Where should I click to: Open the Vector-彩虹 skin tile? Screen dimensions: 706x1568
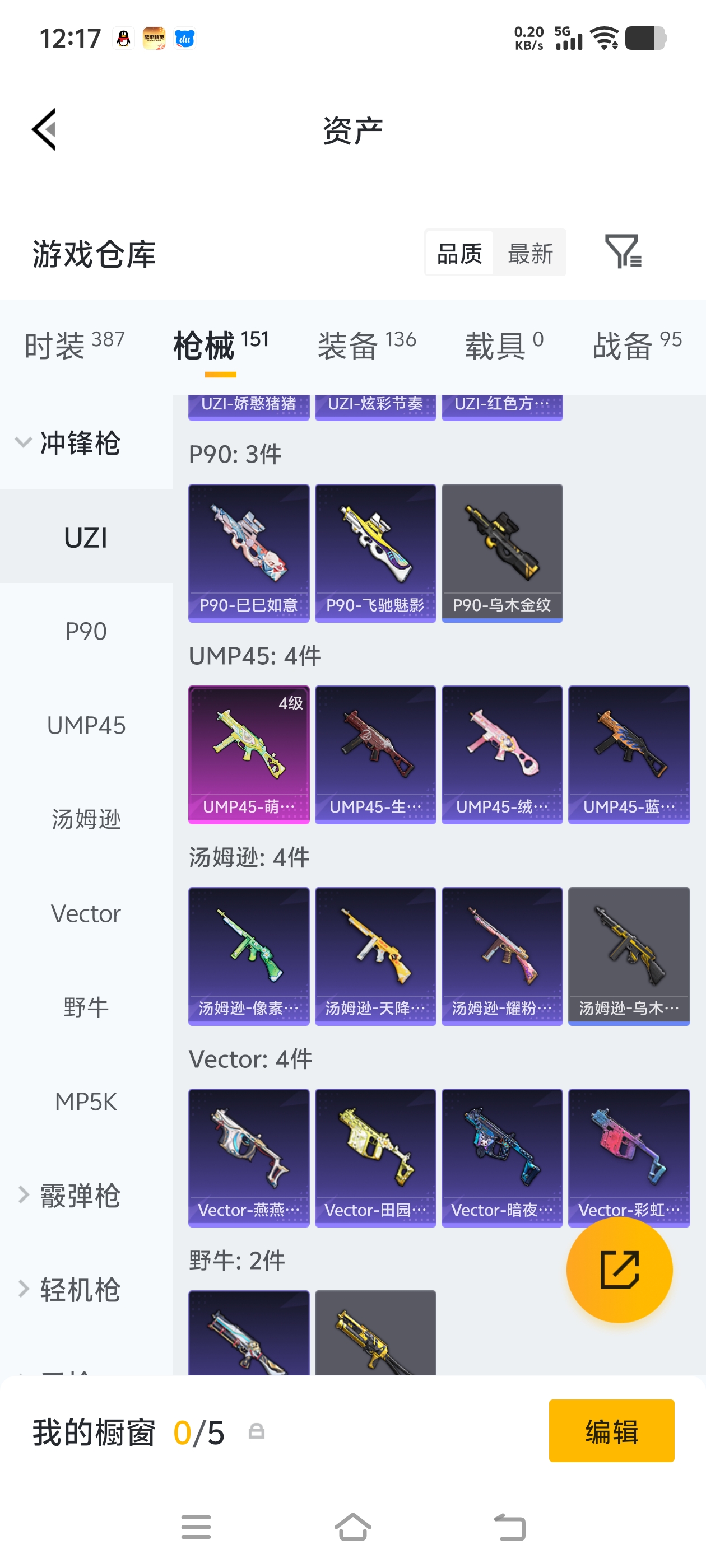629,1156
